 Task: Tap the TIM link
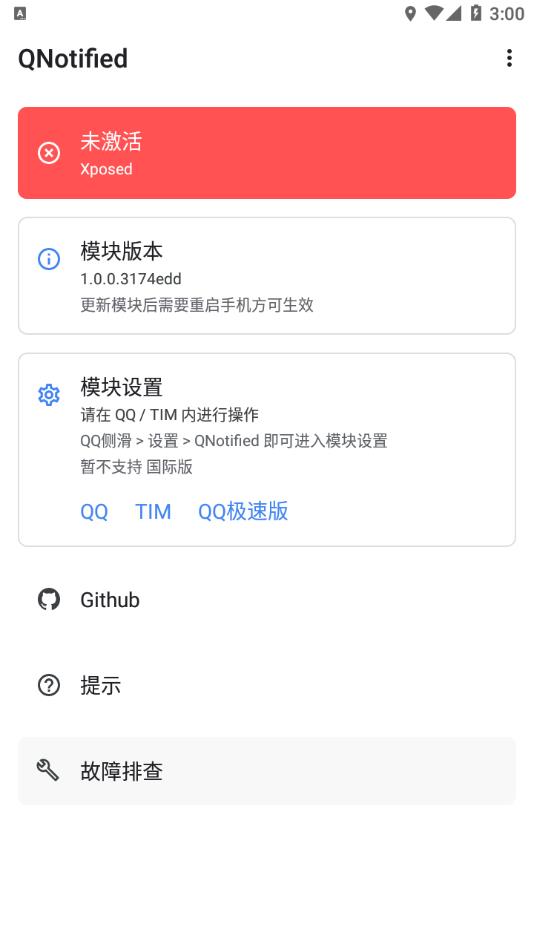tap(153, 511)
